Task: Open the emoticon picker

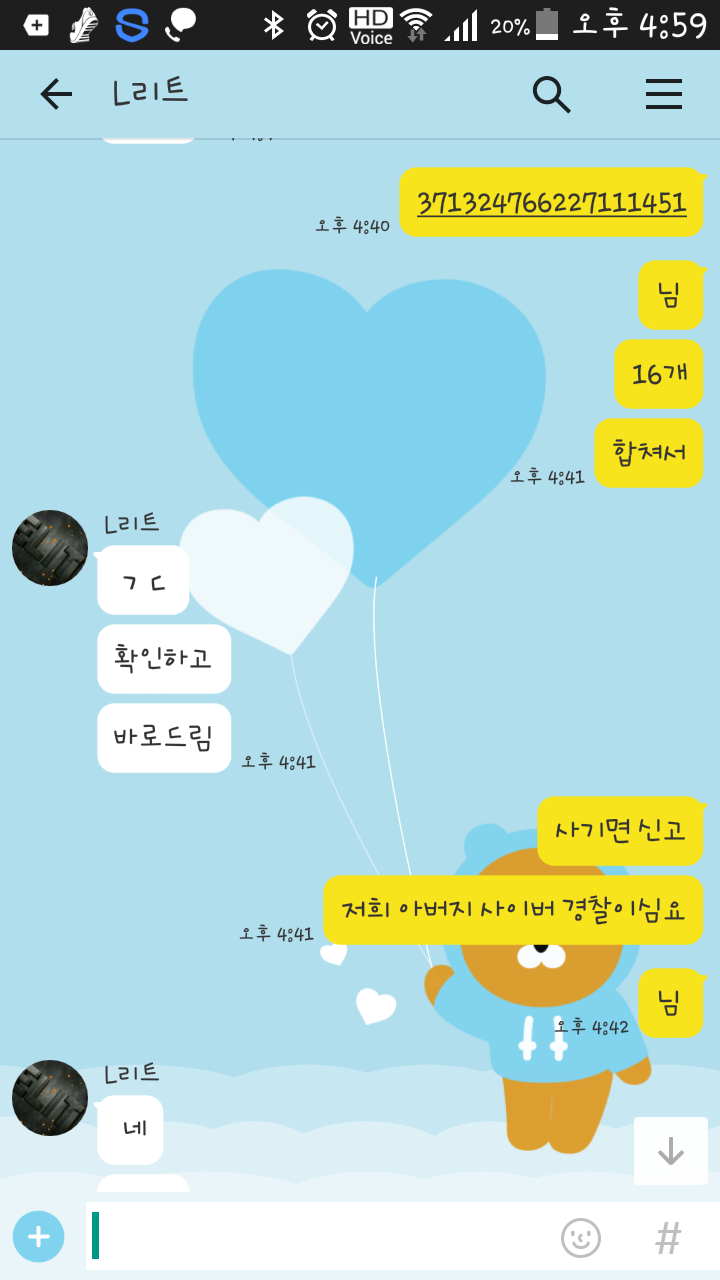Action: pos(581,1238)
